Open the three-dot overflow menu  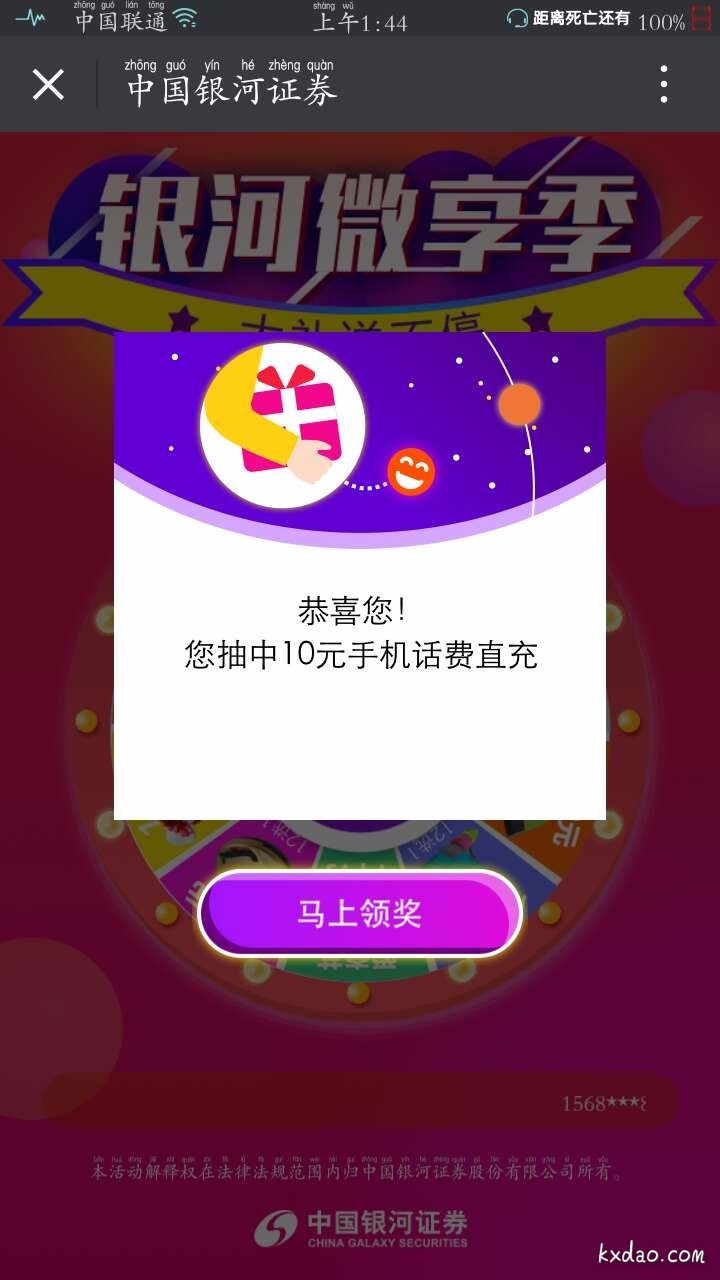(x=664, y=85)
